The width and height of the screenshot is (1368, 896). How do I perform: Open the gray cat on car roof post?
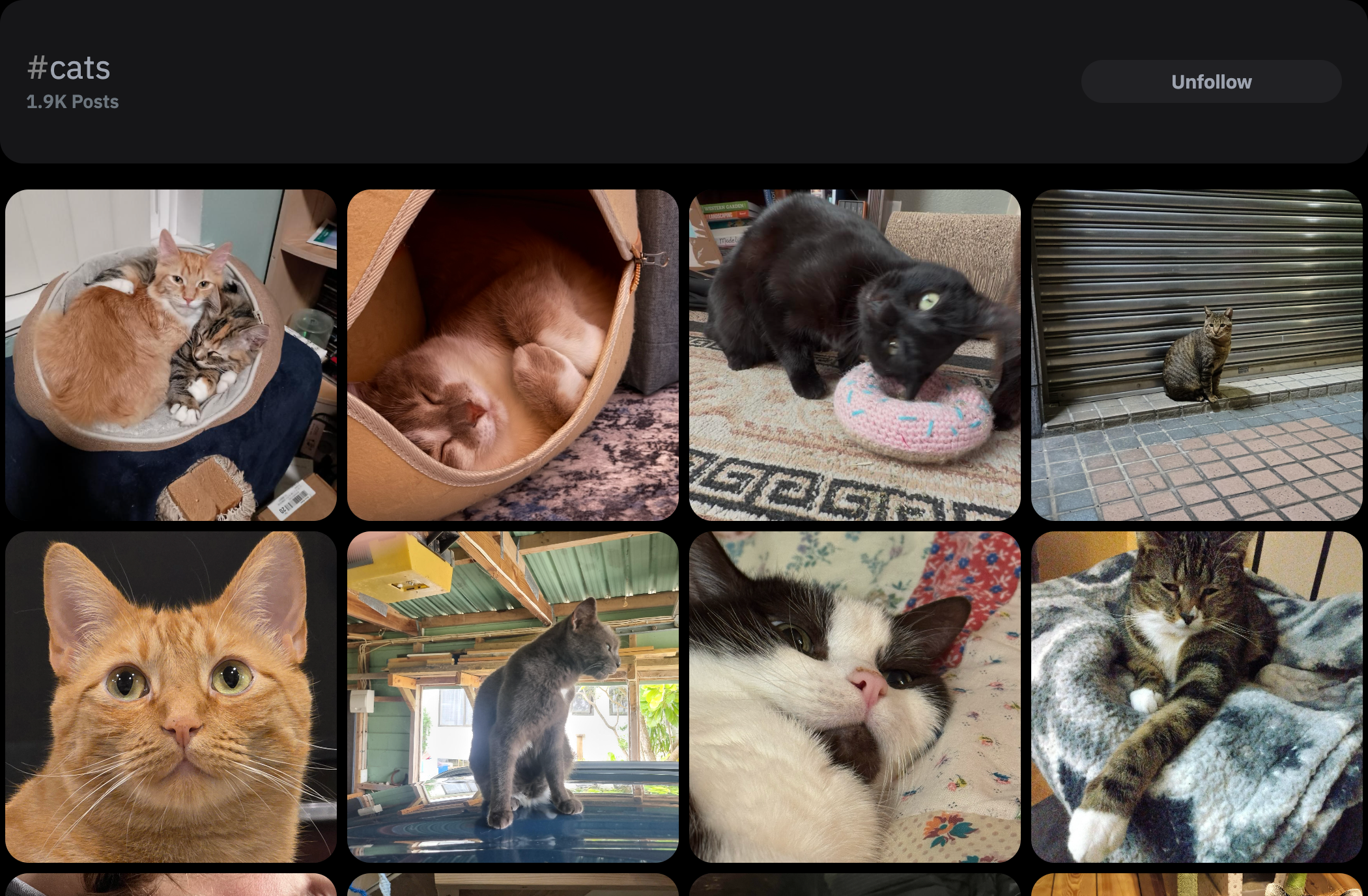pos(513,697)
